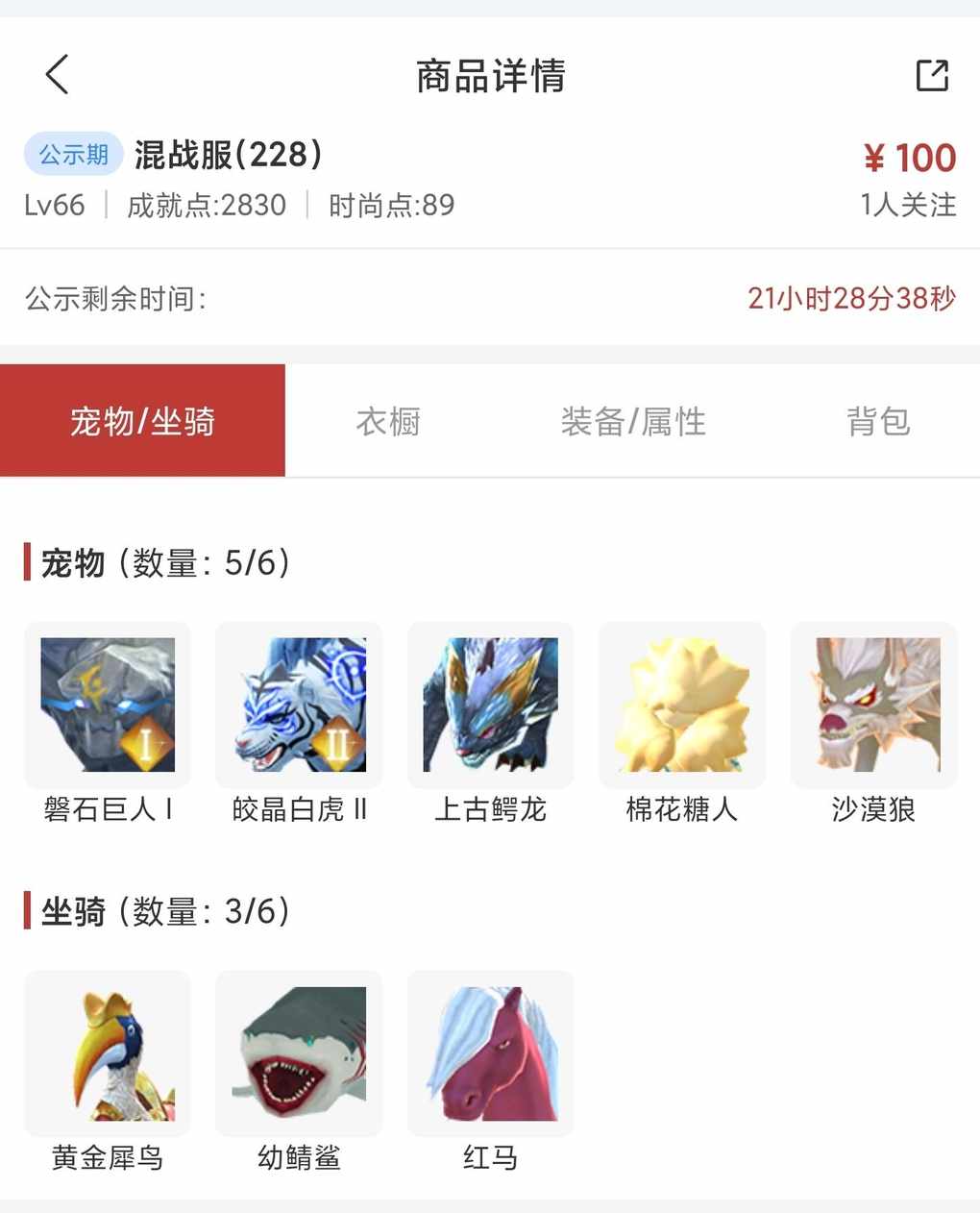Switch to the 背包 tab

point(878,421)
